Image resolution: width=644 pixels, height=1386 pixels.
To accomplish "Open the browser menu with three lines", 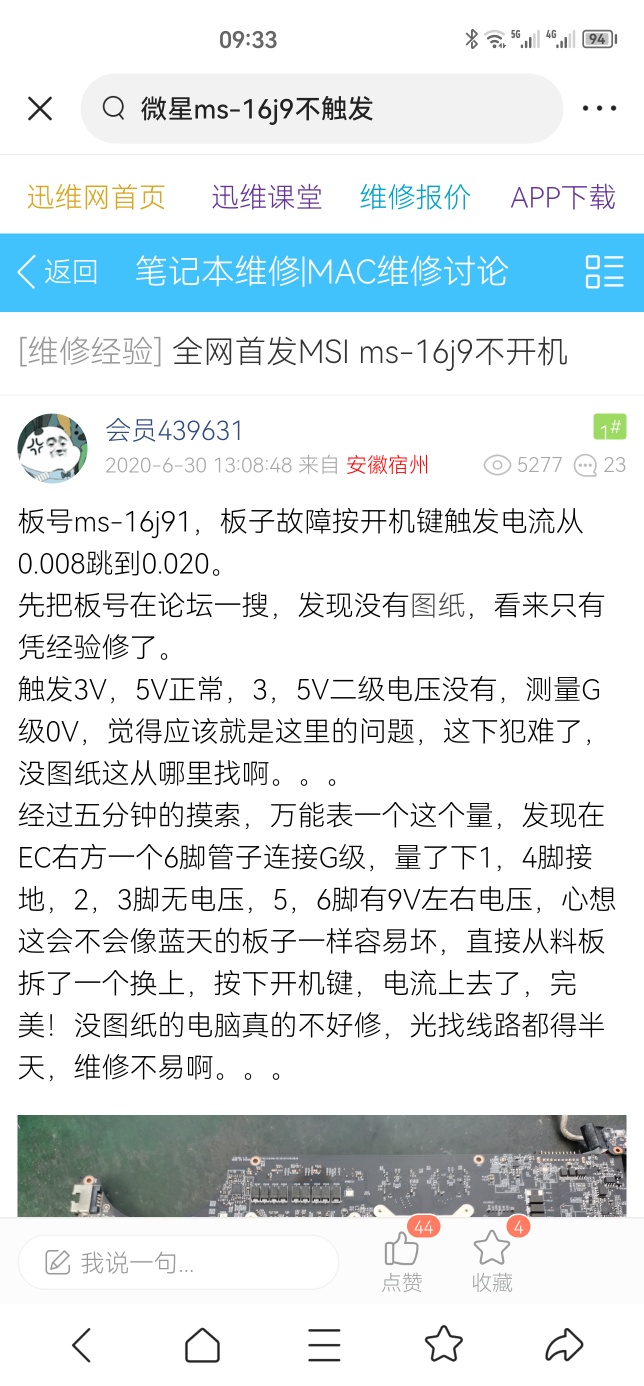I will coord(324,1345).
